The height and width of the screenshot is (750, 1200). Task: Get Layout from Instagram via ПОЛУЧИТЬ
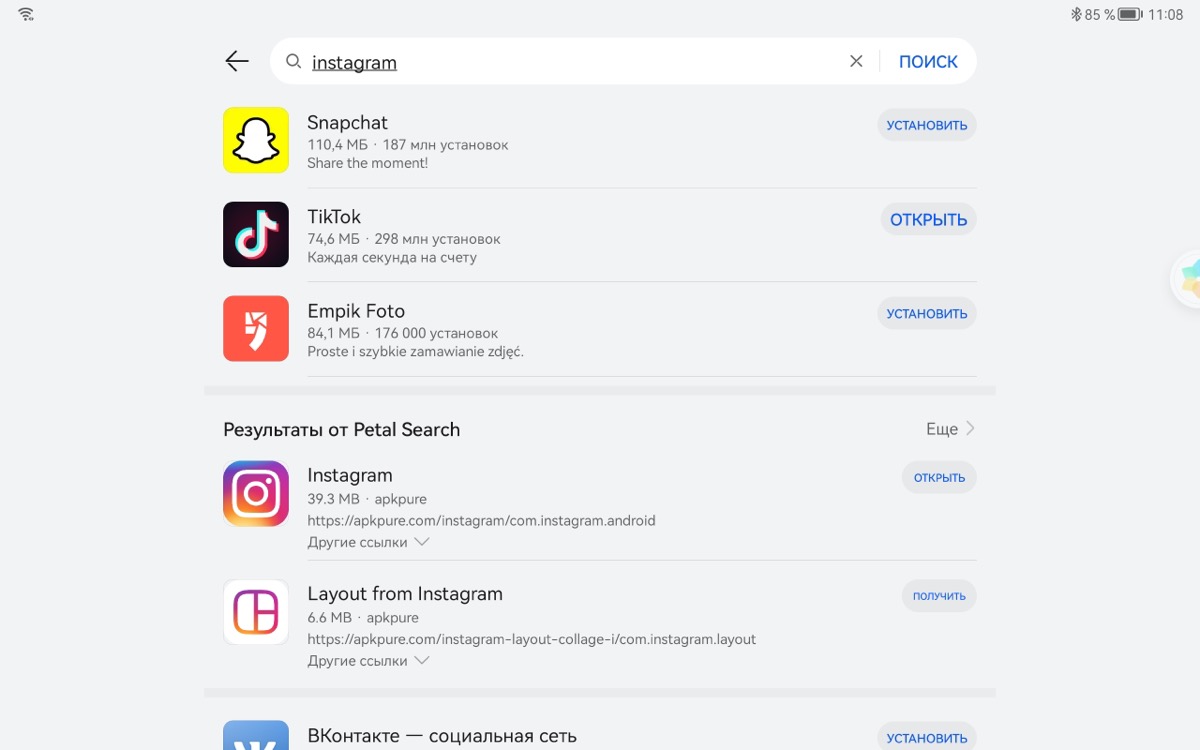[939, 596]
